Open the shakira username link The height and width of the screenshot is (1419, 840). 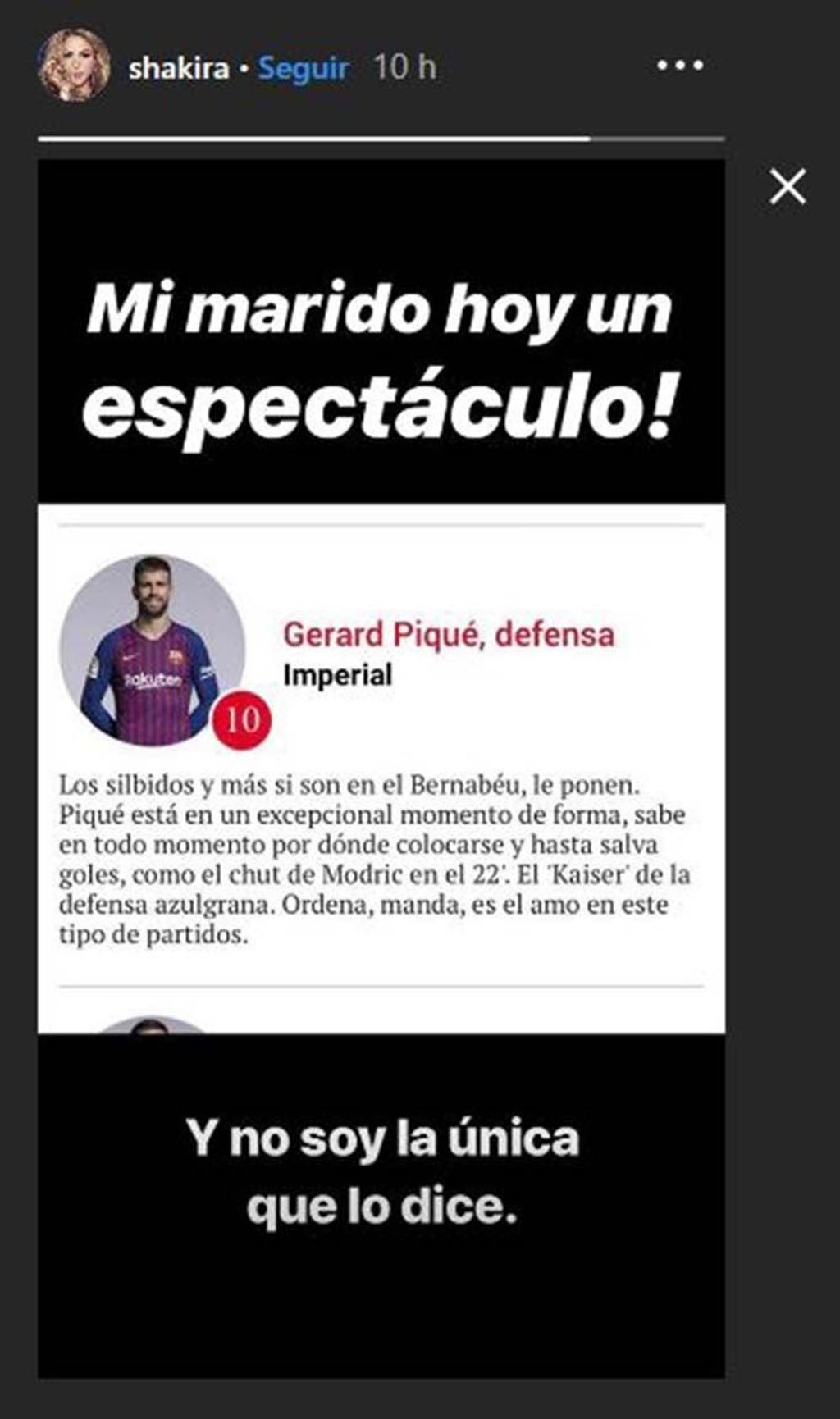(x=178, y=68)
